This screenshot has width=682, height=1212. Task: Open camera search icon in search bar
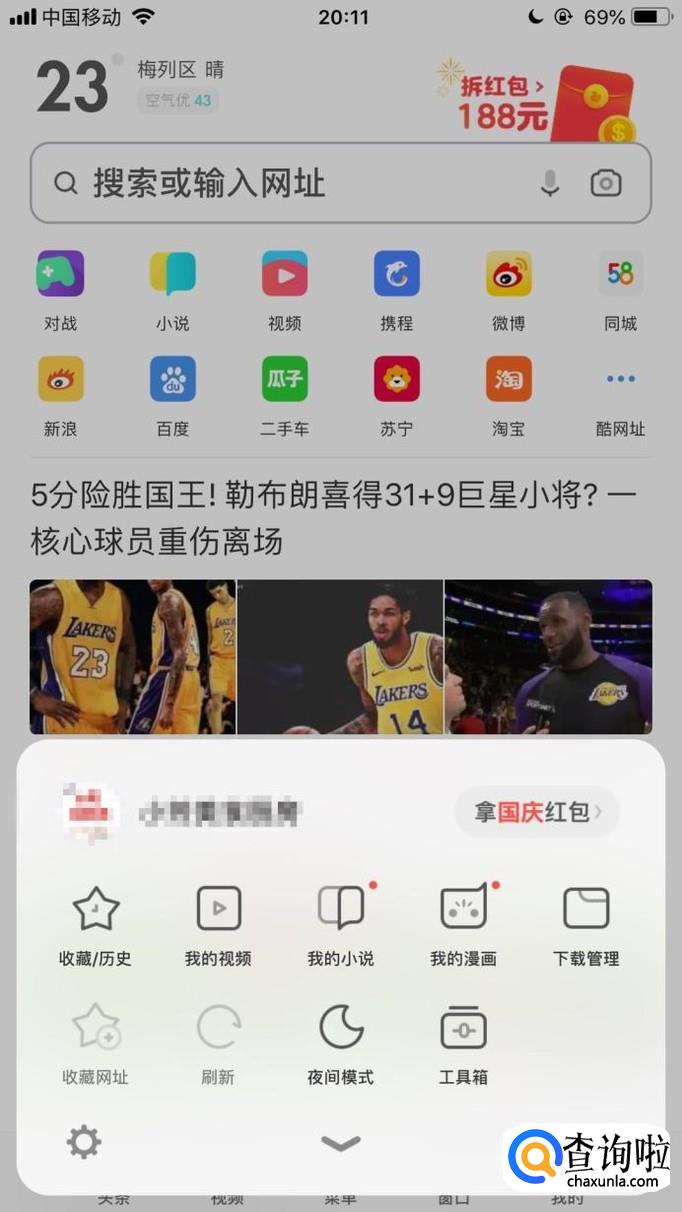click(606, 183)
